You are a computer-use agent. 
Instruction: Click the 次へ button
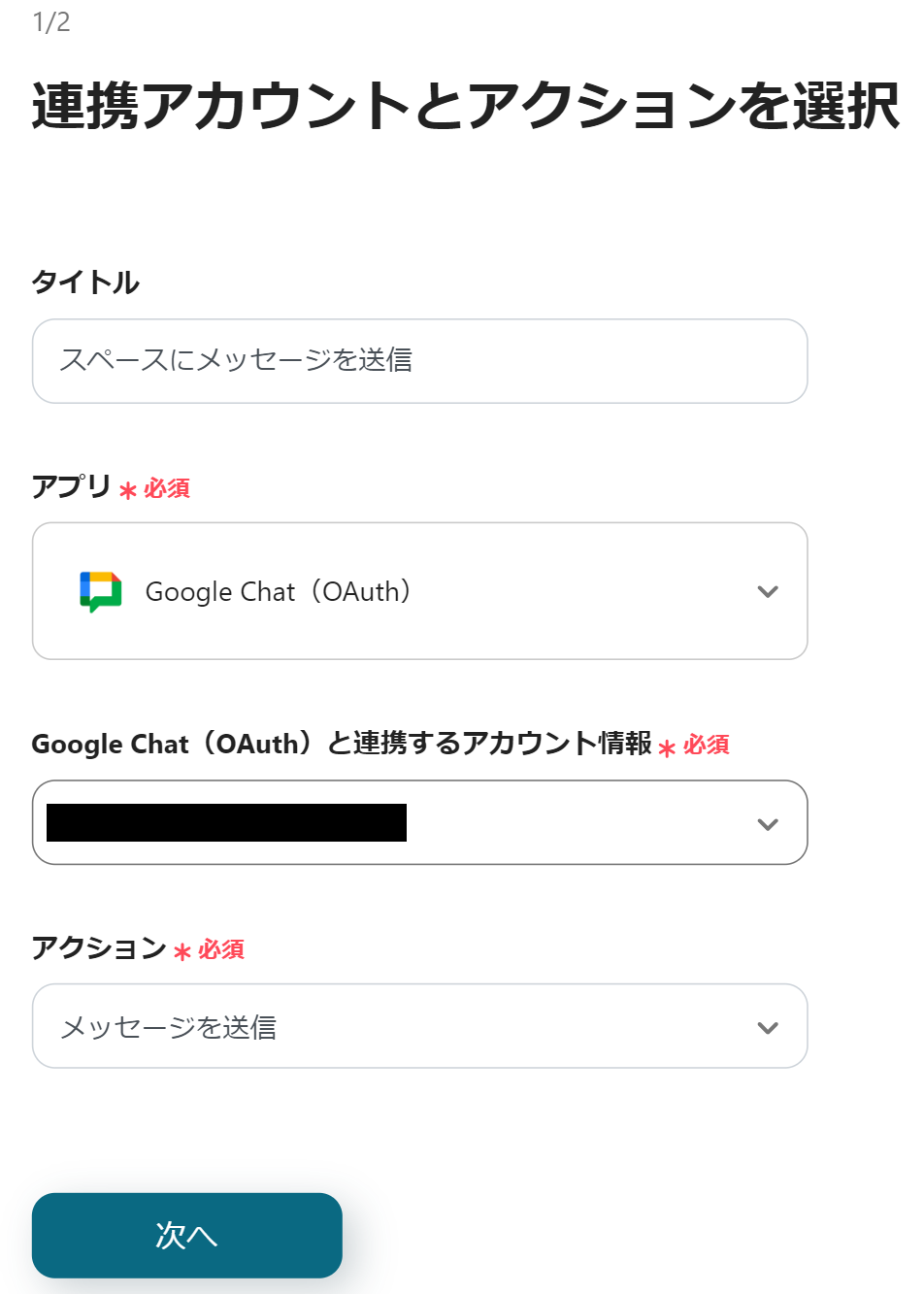[186, 1235]
